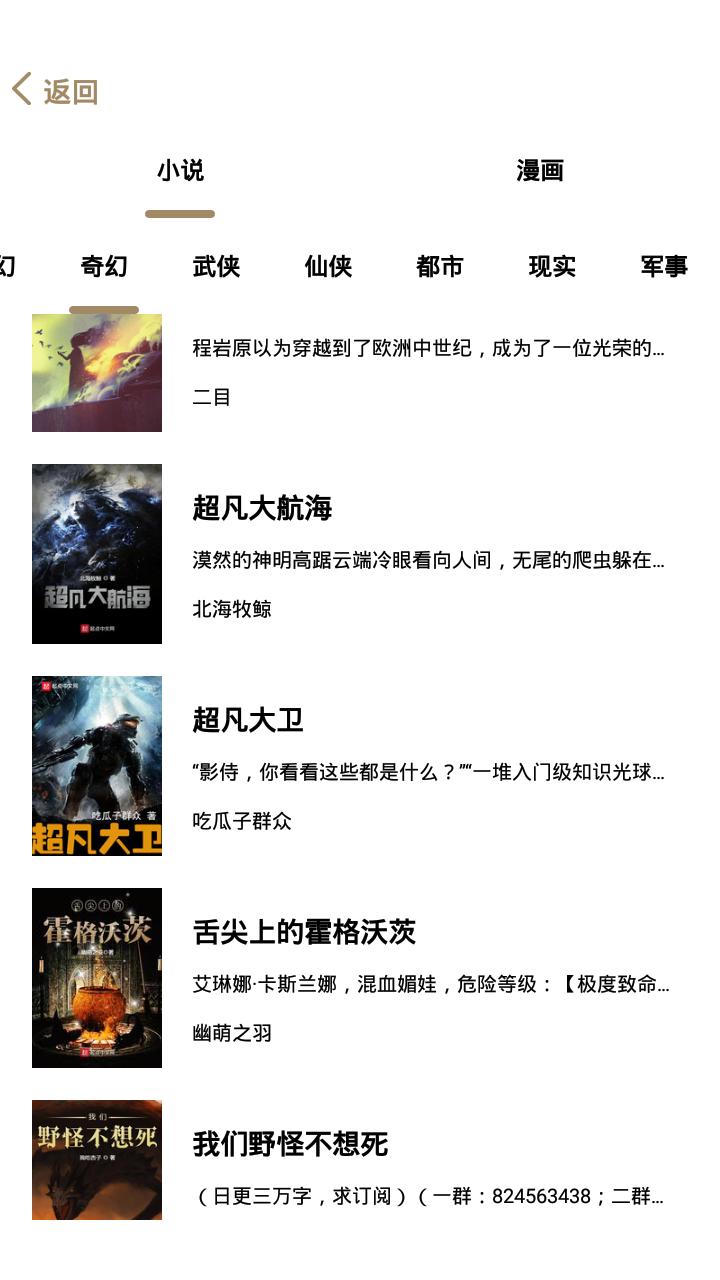
Task: Select the 奇幻 category
Action: (x=104, y=267)
